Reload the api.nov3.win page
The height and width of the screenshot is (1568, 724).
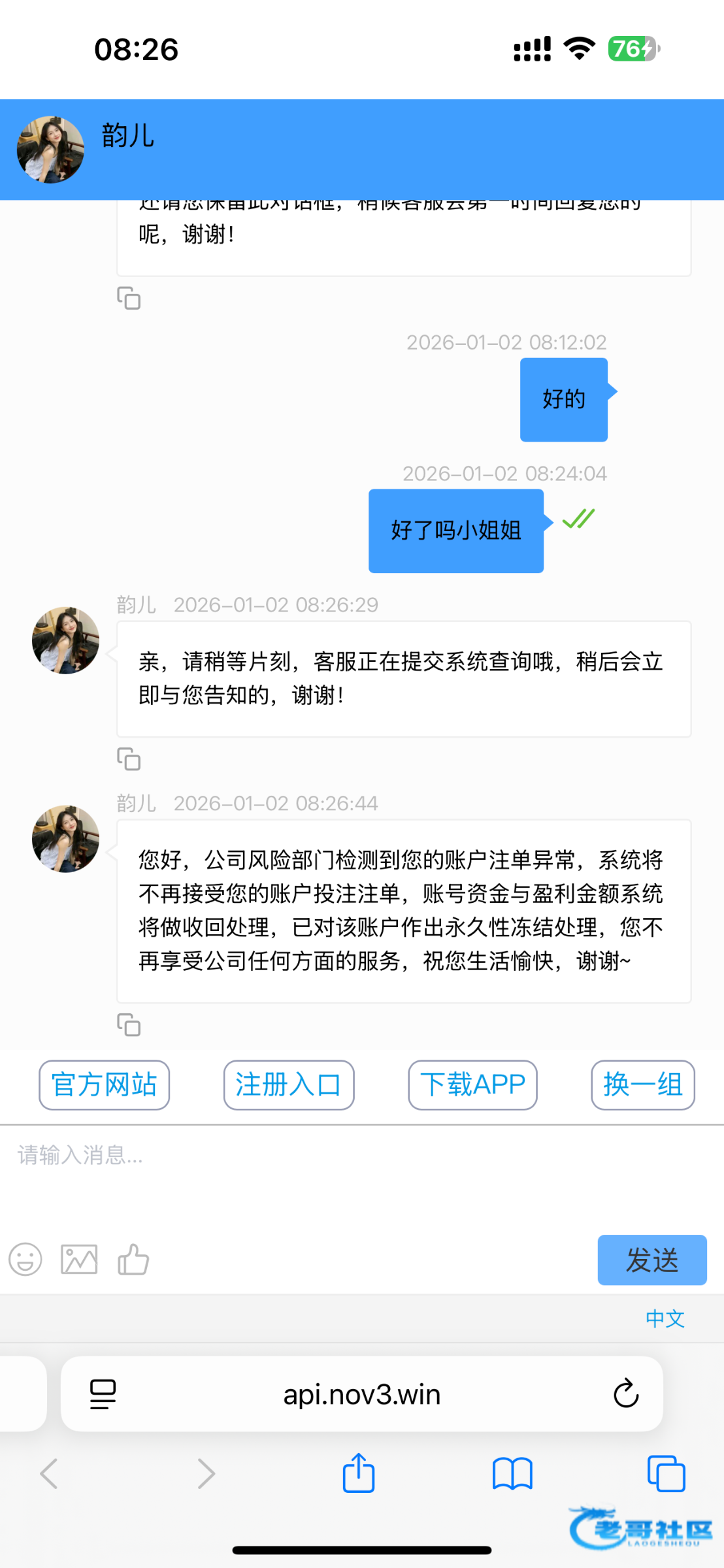tap(625, 1394)
